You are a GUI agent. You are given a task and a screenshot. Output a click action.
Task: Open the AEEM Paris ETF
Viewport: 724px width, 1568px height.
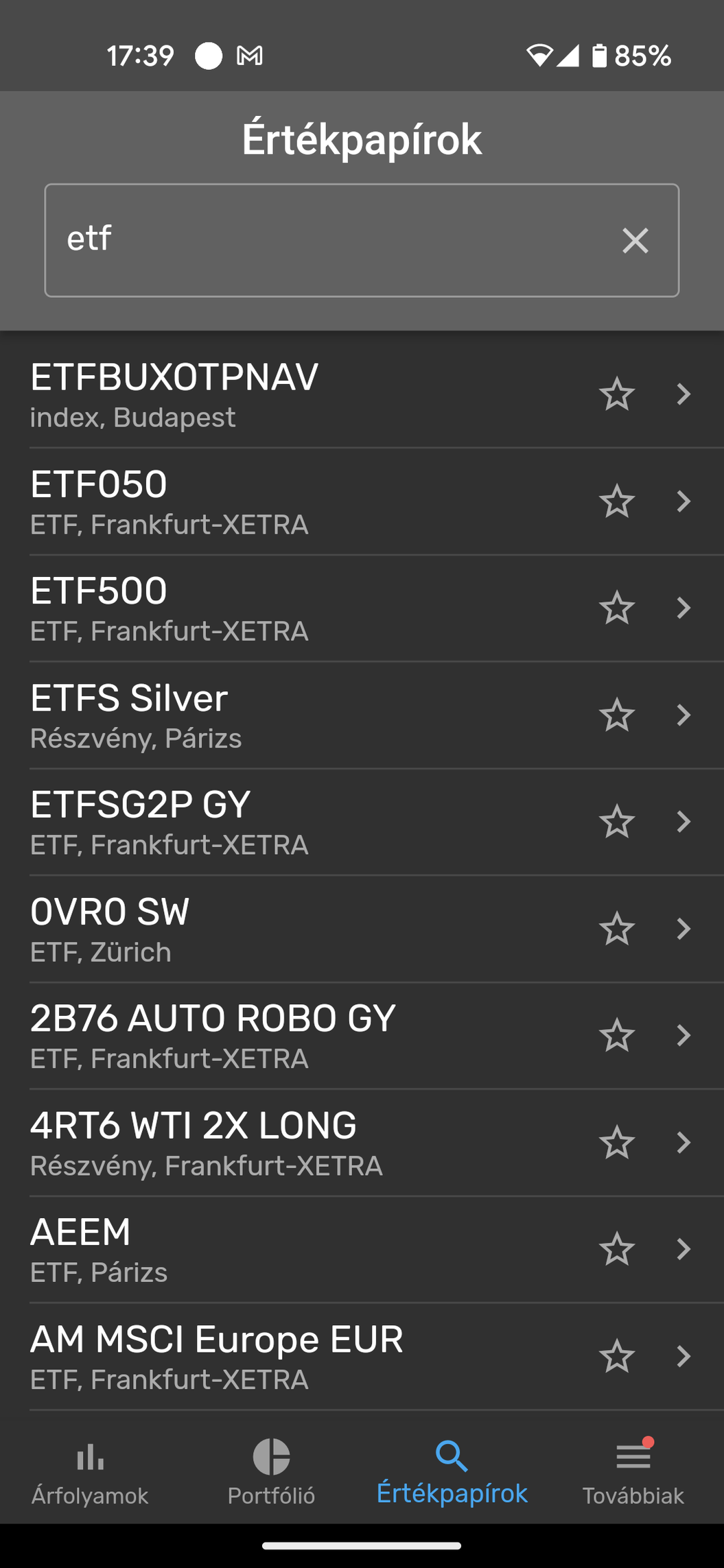pyautogui.click(x=275, y=1250)
